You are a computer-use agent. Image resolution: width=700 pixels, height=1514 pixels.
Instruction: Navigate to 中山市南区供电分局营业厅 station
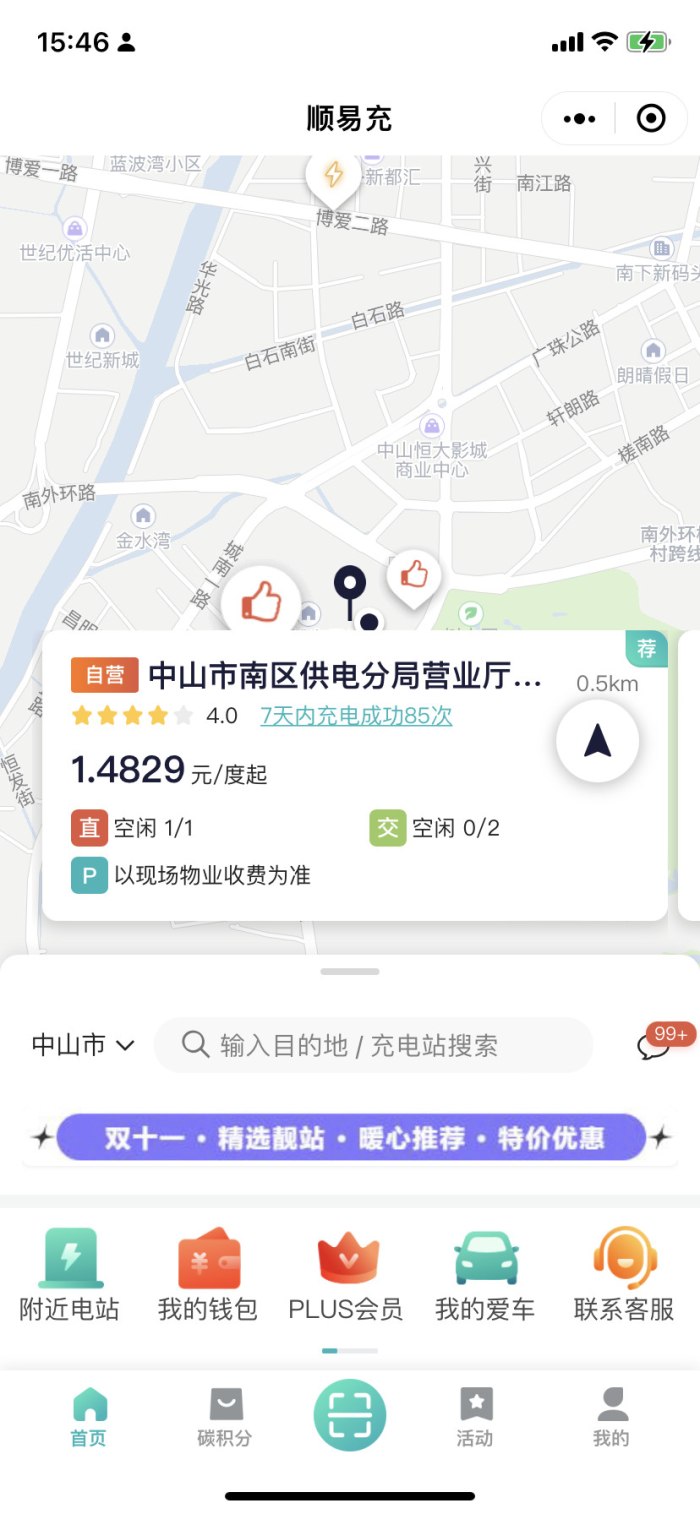click(x=597, y=741)
